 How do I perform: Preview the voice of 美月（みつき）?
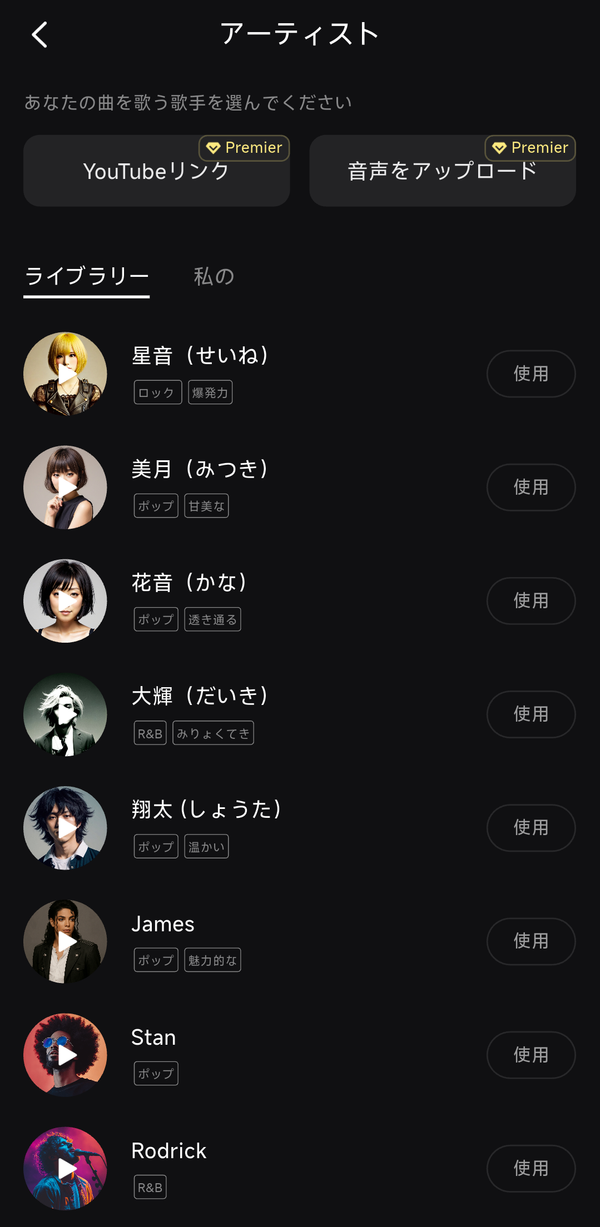coord(65,487)
